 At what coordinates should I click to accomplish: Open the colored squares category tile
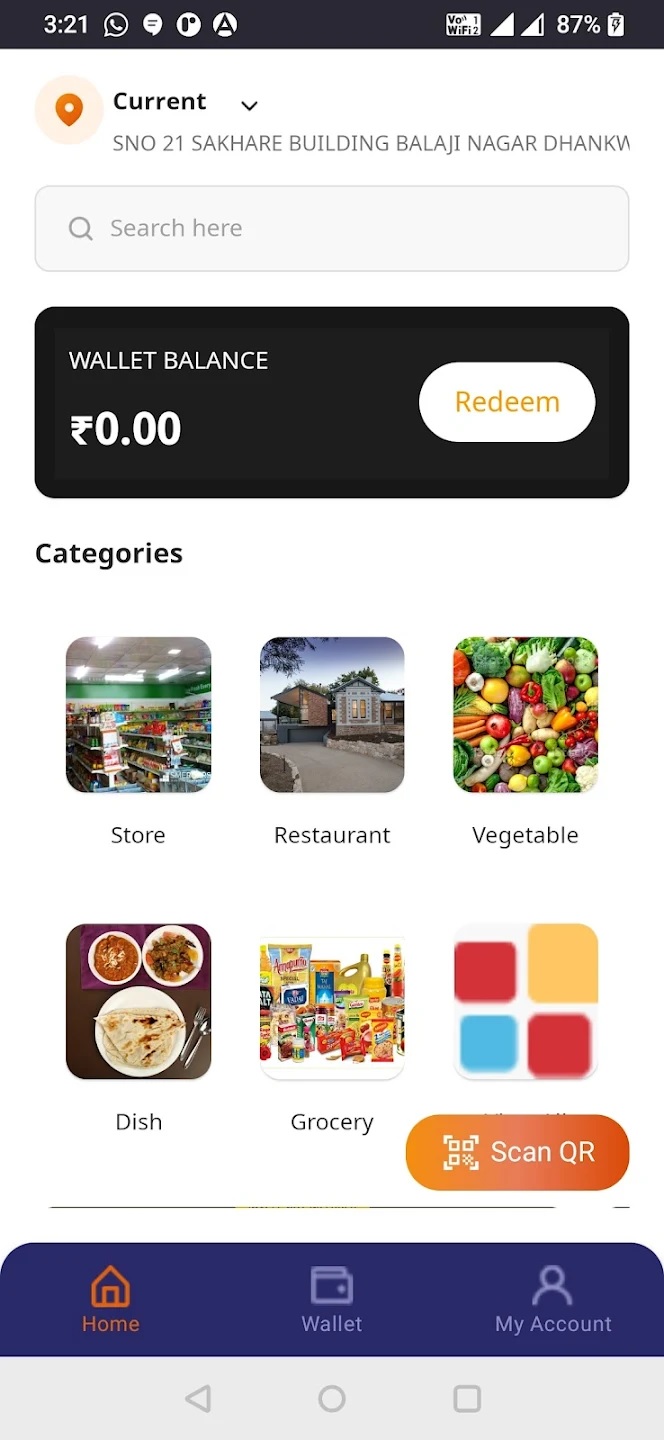(526, 1001)
